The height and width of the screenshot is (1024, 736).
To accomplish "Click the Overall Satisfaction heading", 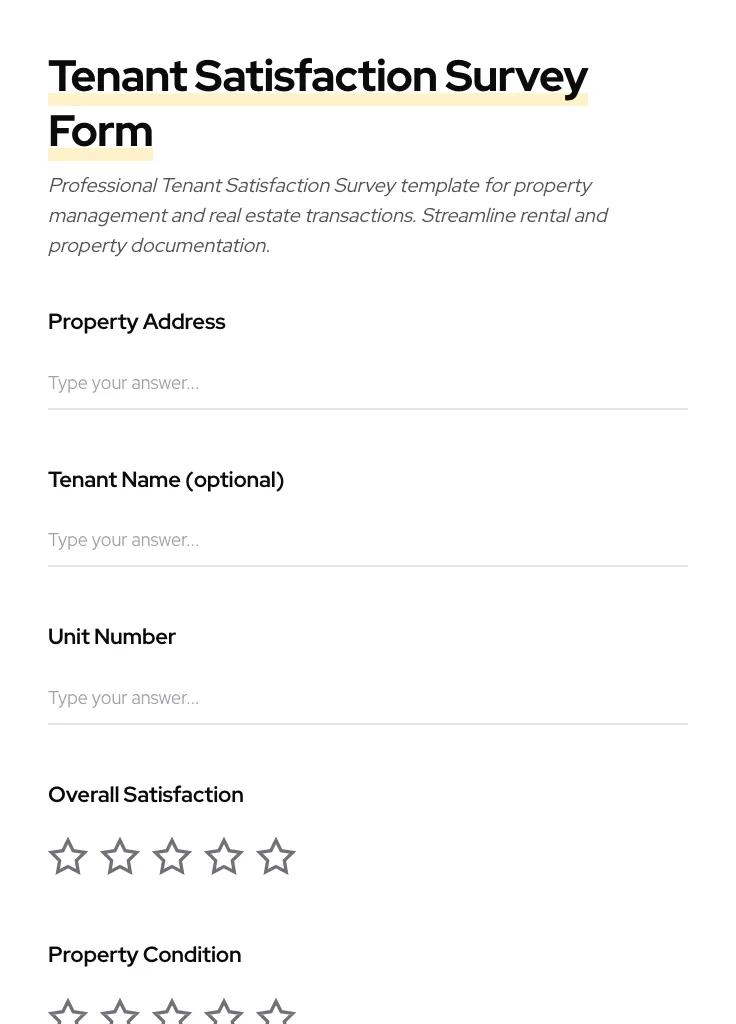I will click(146, 794).
